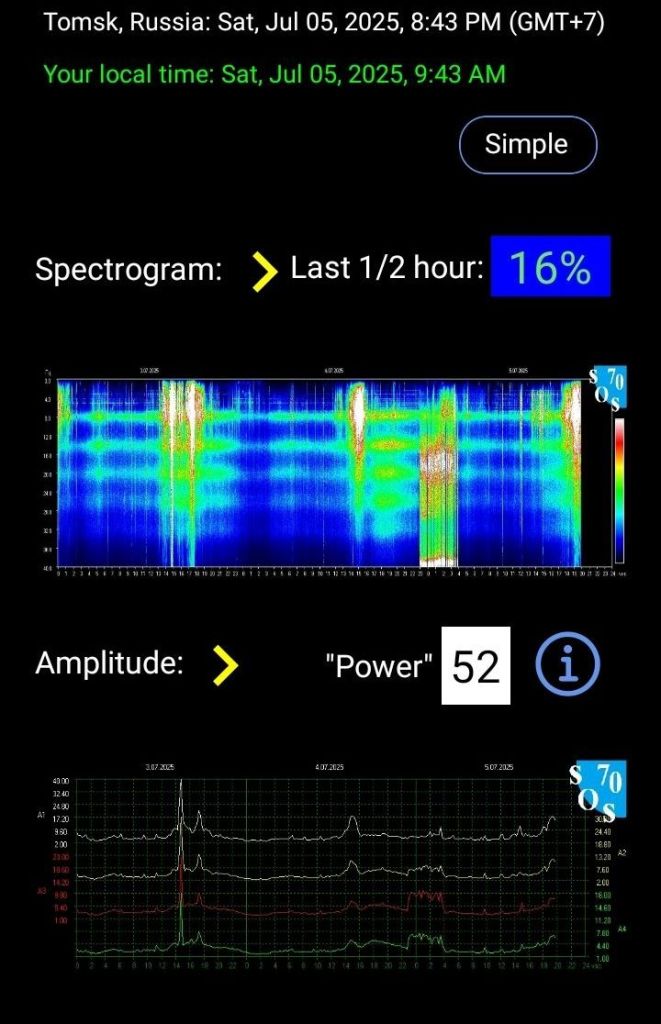Switch to the Simple view
661x1024 pixels.
tap(527, 145)
